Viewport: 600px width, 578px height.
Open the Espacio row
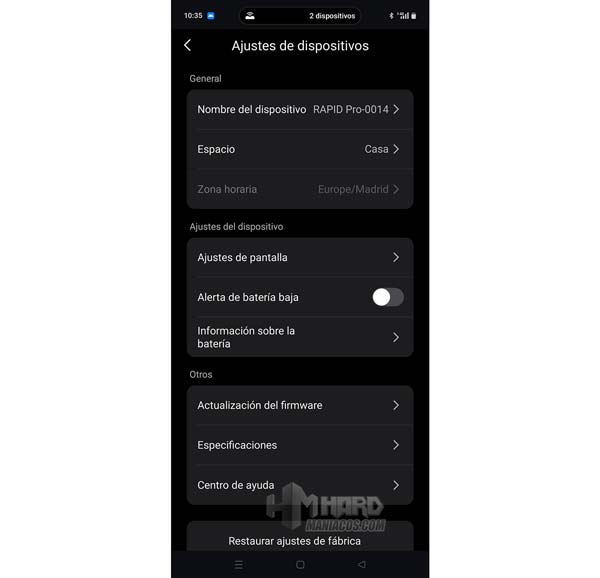pos(299,149)
